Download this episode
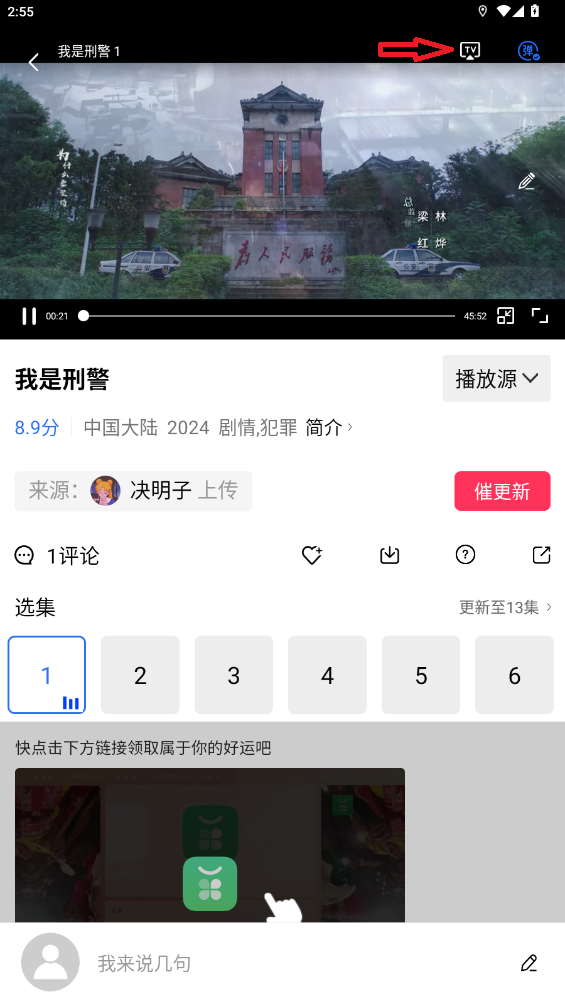Viewport: 565px width, 1004px height. (389, 555)
